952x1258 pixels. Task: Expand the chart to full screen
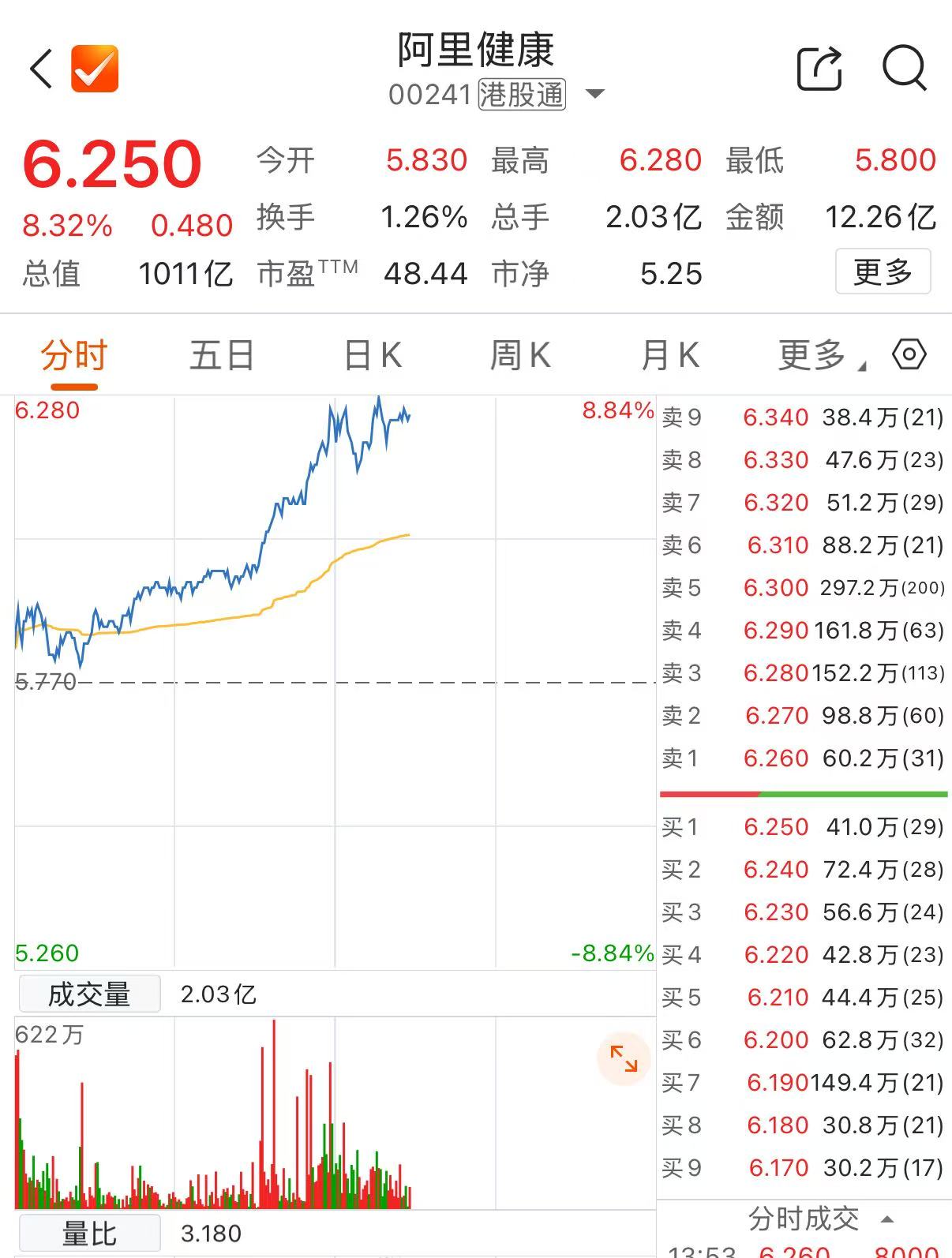tap(624, 1058)
